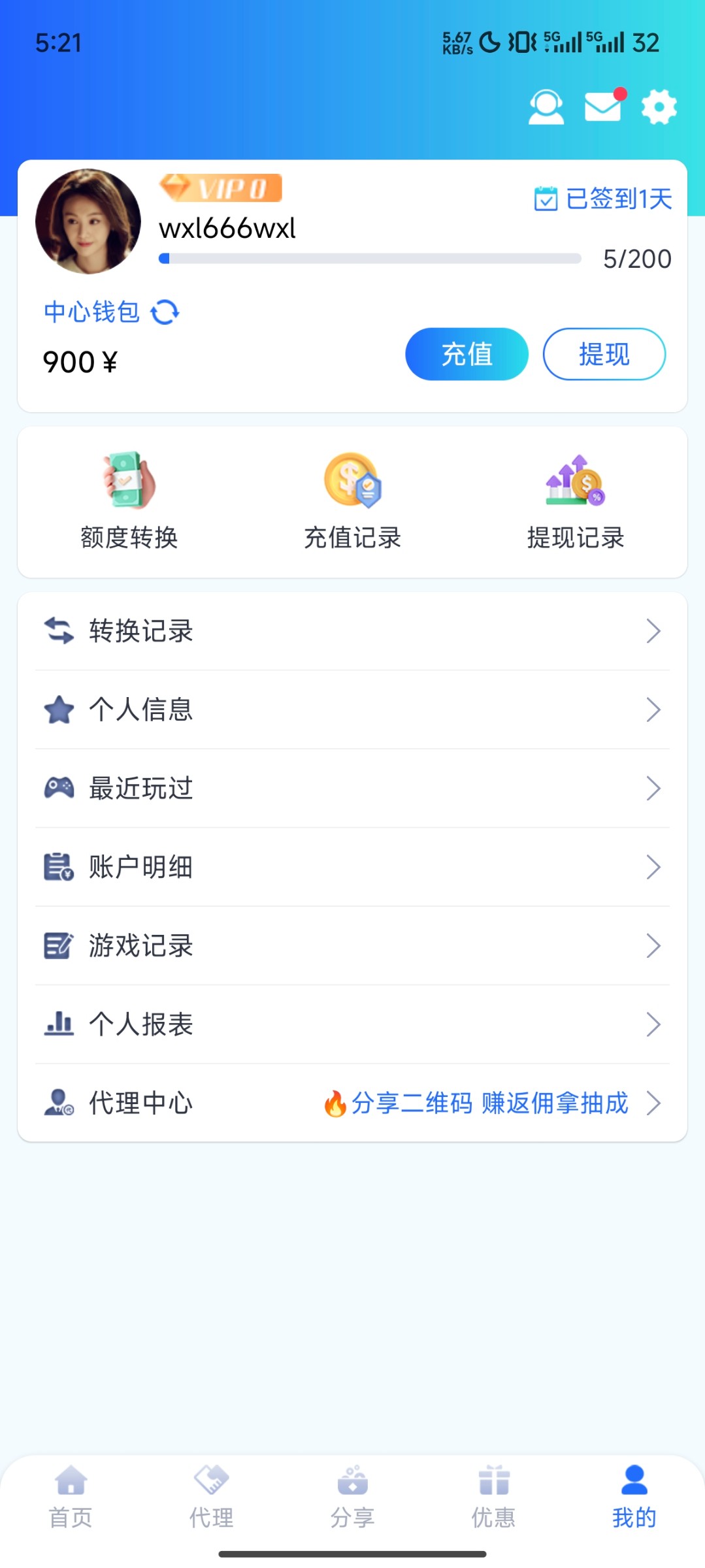Image resolution: width=705 pixels, height=1568 pixels.
Task: Click the wallet refresh icon next to 中心钱包
Action: (166, 313)
